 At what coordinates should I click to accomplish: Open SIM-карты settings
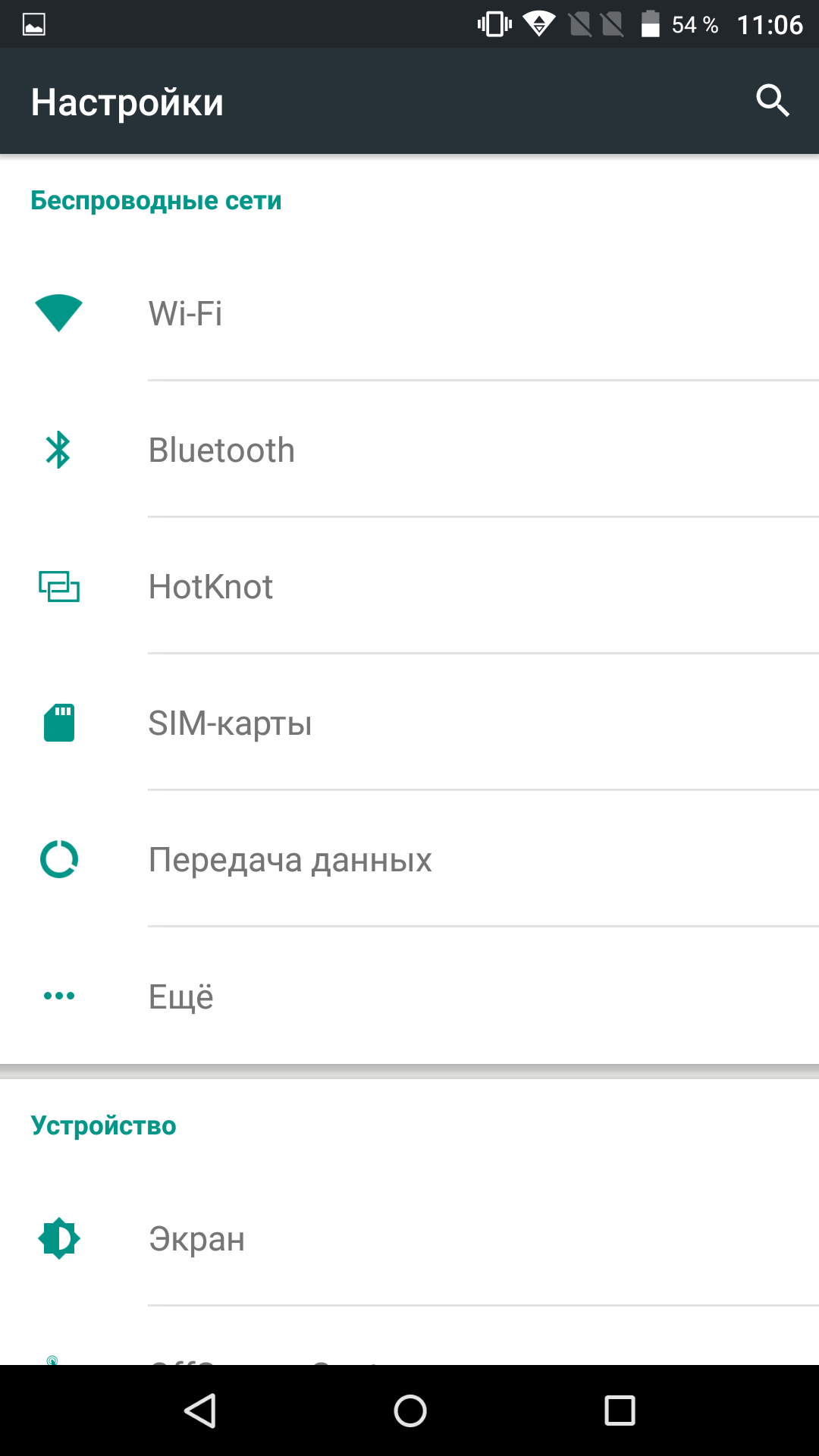(x=409, y=723)
